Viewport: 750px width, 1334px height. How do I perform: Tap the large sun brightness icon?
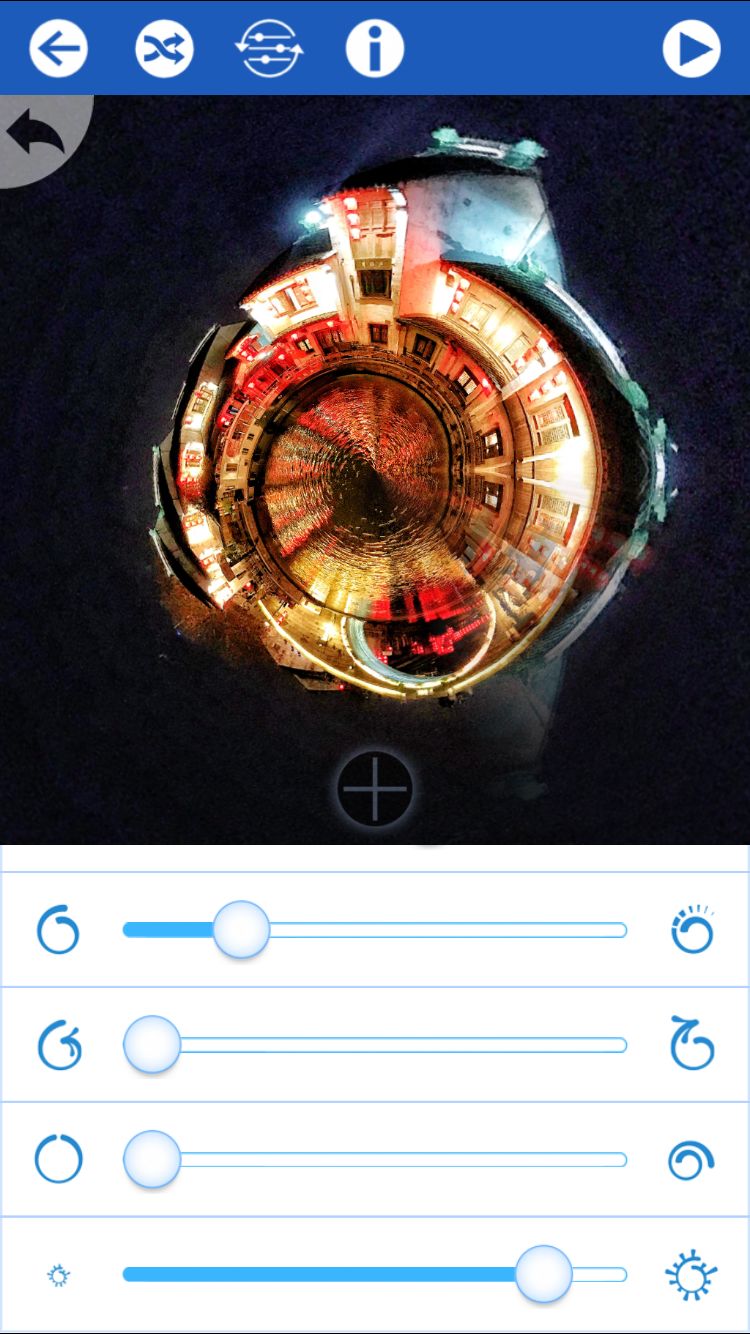tap(691, 1276)
